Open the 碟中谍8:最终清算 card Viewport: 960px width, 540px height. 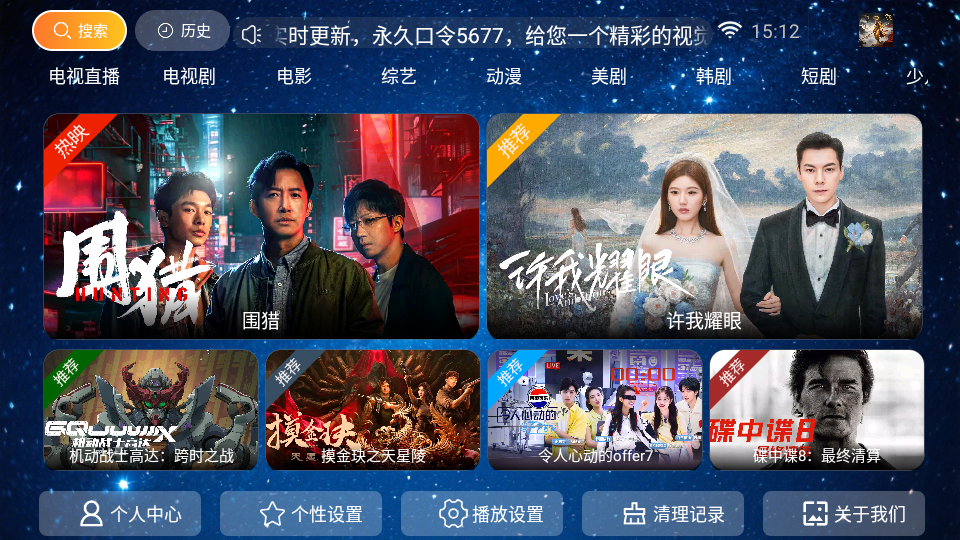pyautogui.click(x=816, y=410)
